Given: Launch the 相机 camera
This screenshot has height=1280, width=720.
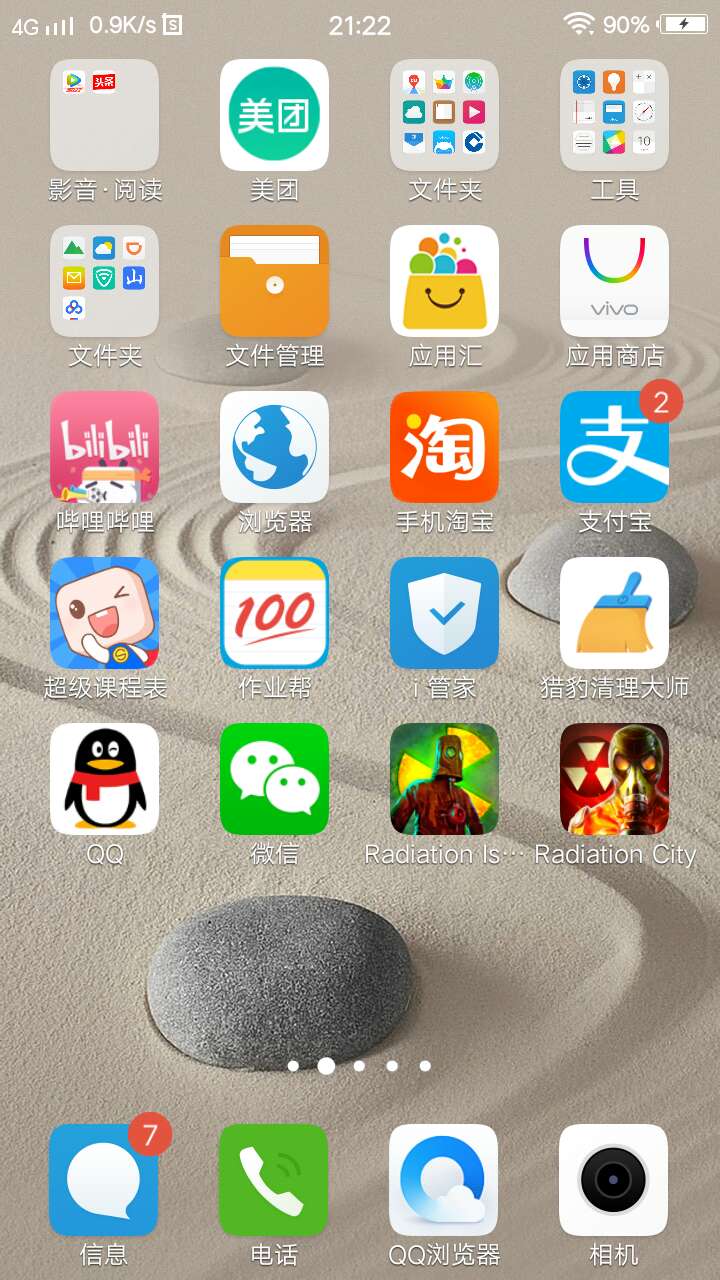Looking at the screenshot, I should (x=614, y=1179).
